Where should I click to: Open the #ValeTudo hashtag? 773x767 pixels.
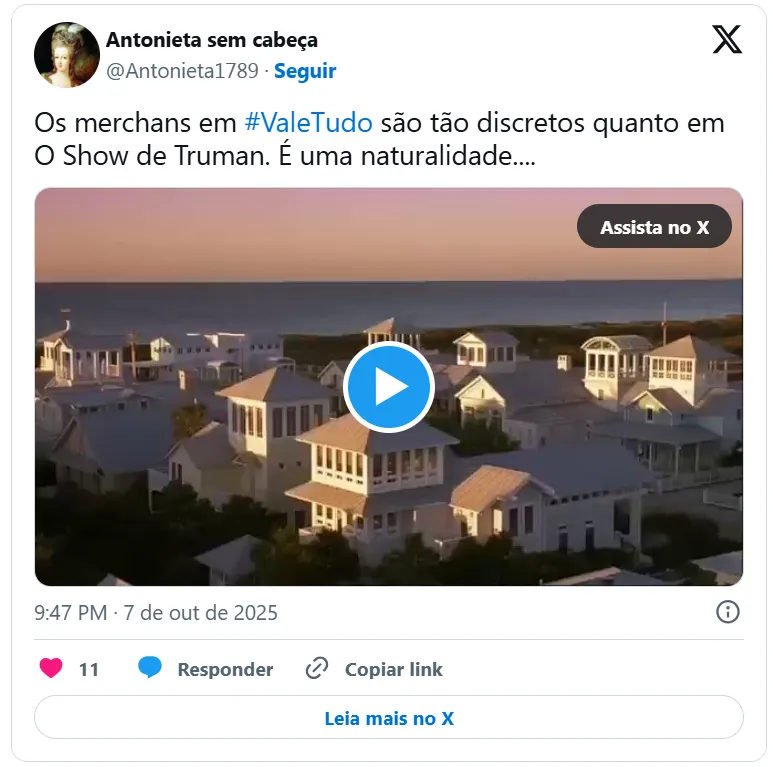[308, 124]
